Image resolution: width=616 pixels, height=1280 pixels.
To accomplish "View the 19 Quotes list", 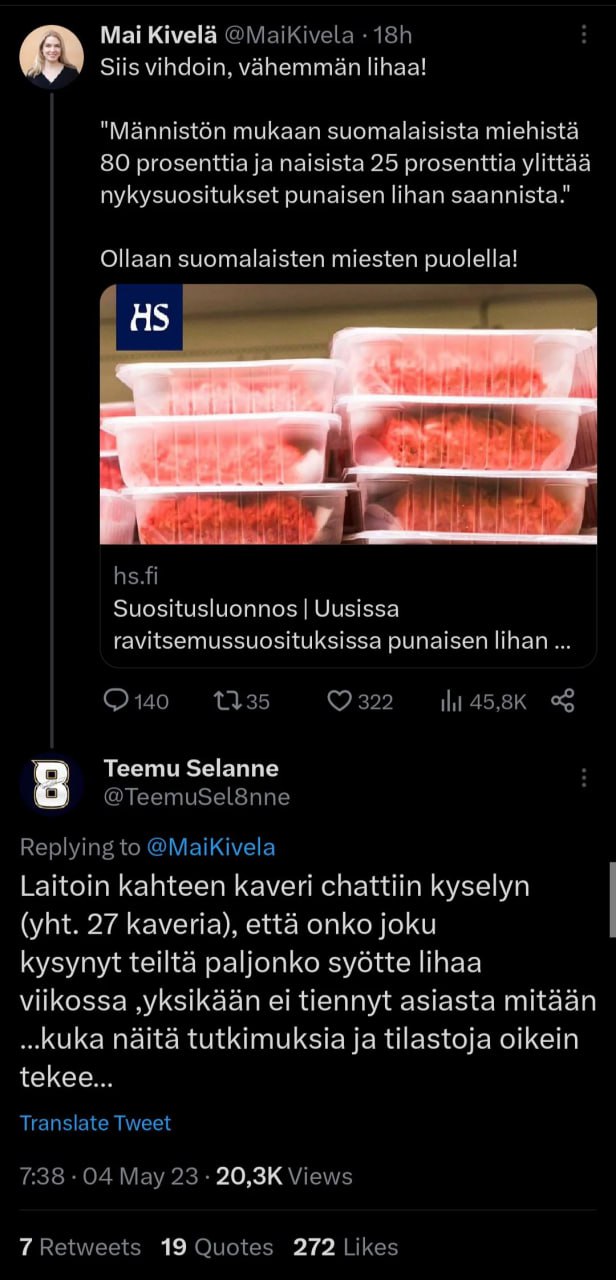I will coord(217,1247).
